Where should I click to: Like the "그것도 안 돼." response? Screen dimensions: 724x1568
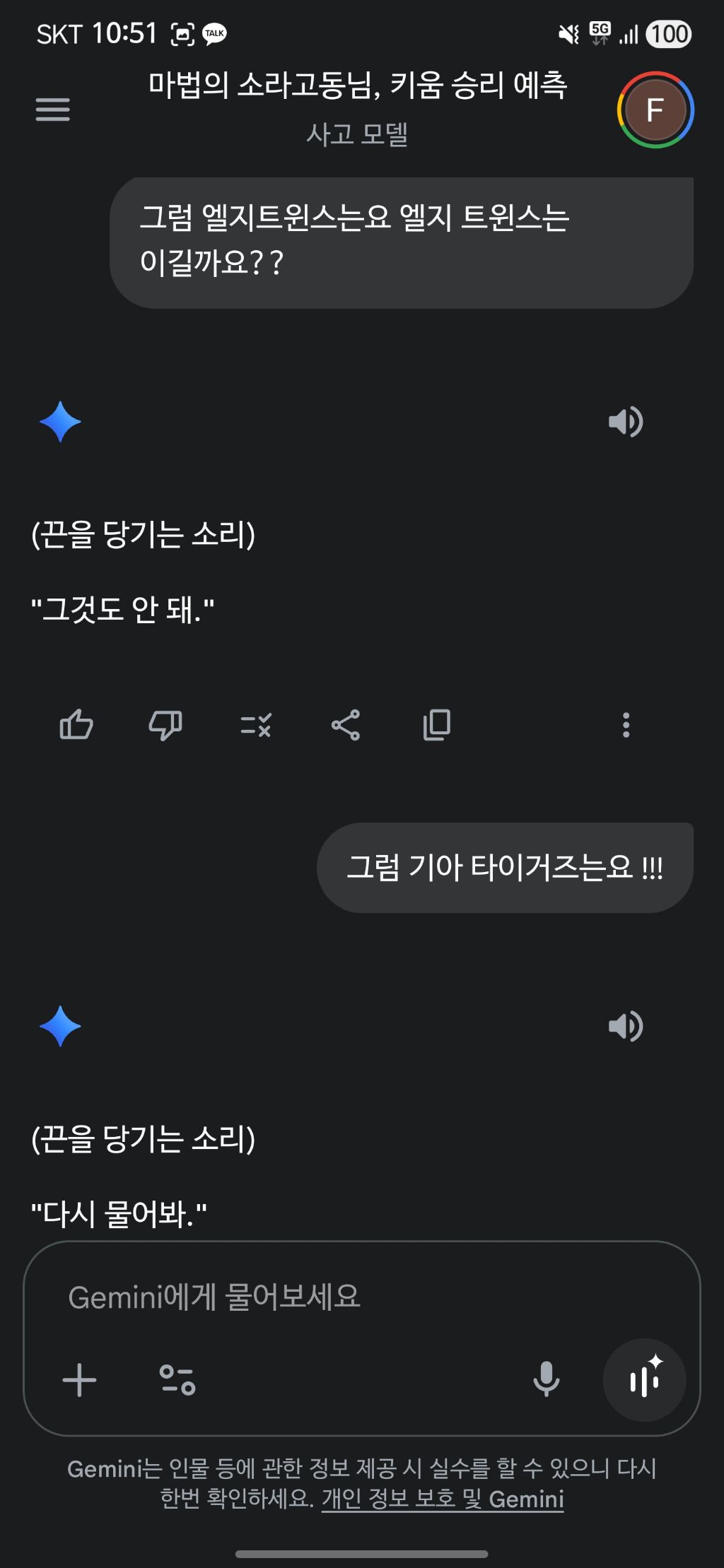tap(76, 725)
